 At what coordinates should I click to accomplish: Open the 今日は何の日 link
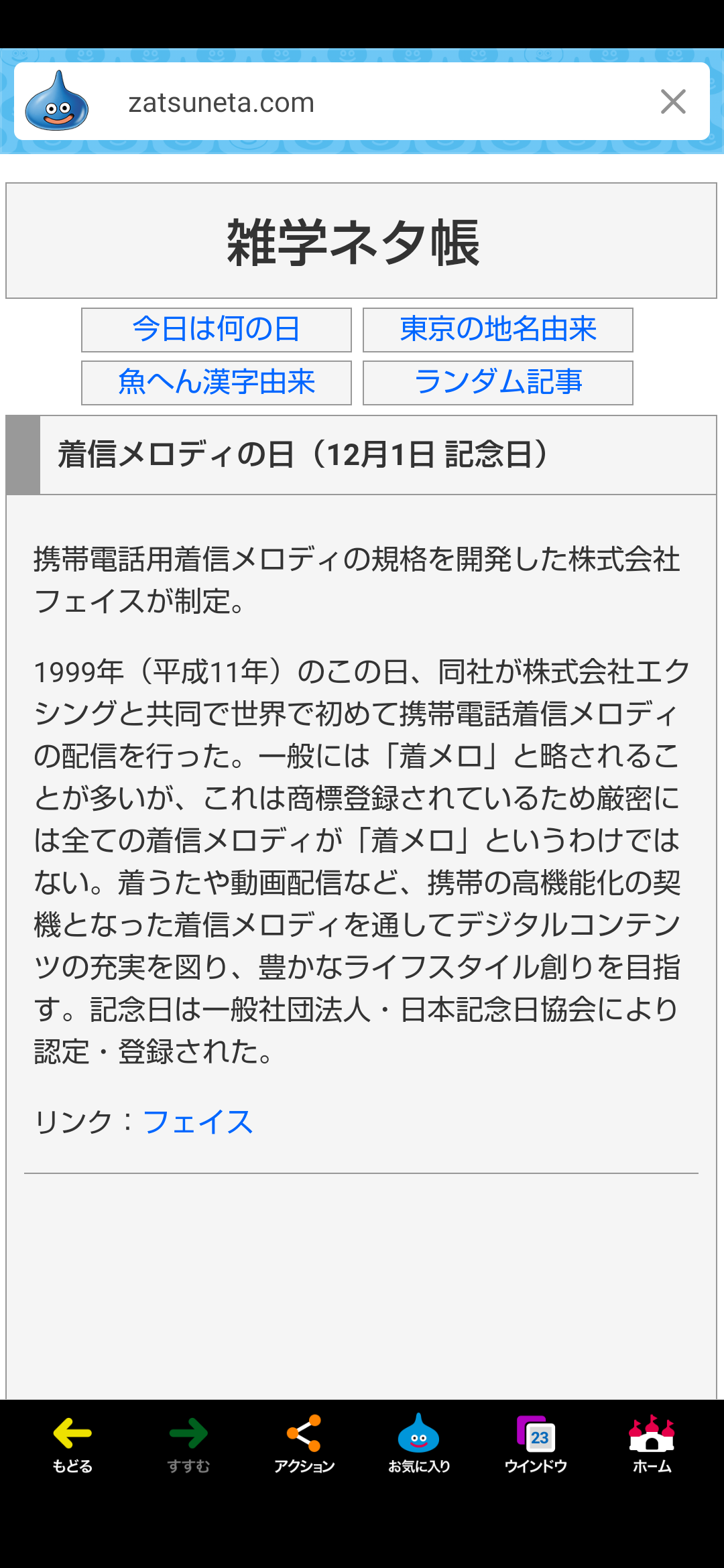click(x=217, y=330)
